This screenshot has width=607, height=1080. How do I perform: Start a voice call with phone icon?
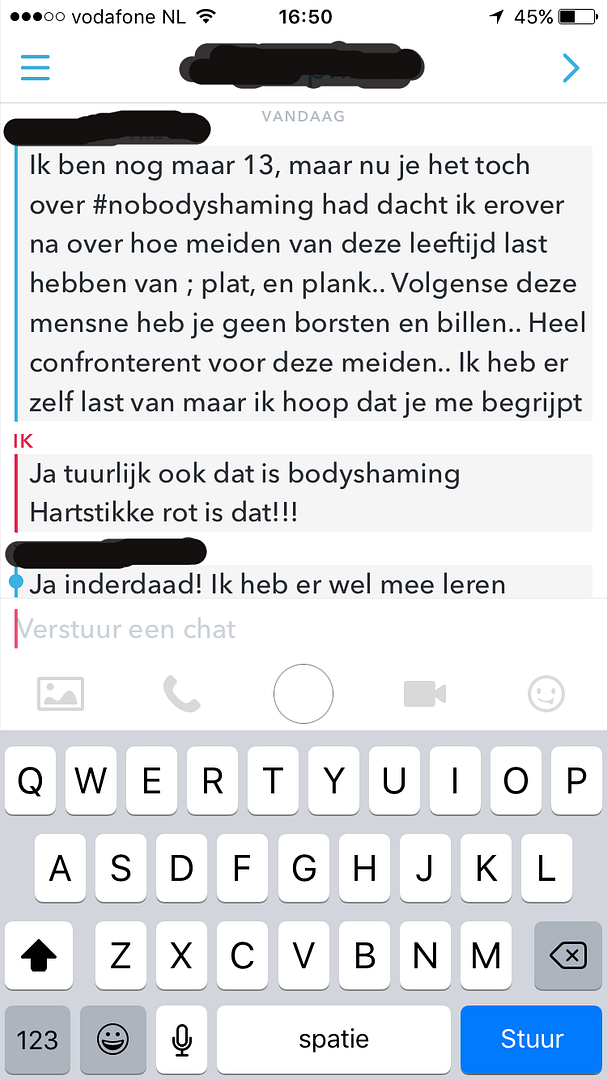click(182, 693)
